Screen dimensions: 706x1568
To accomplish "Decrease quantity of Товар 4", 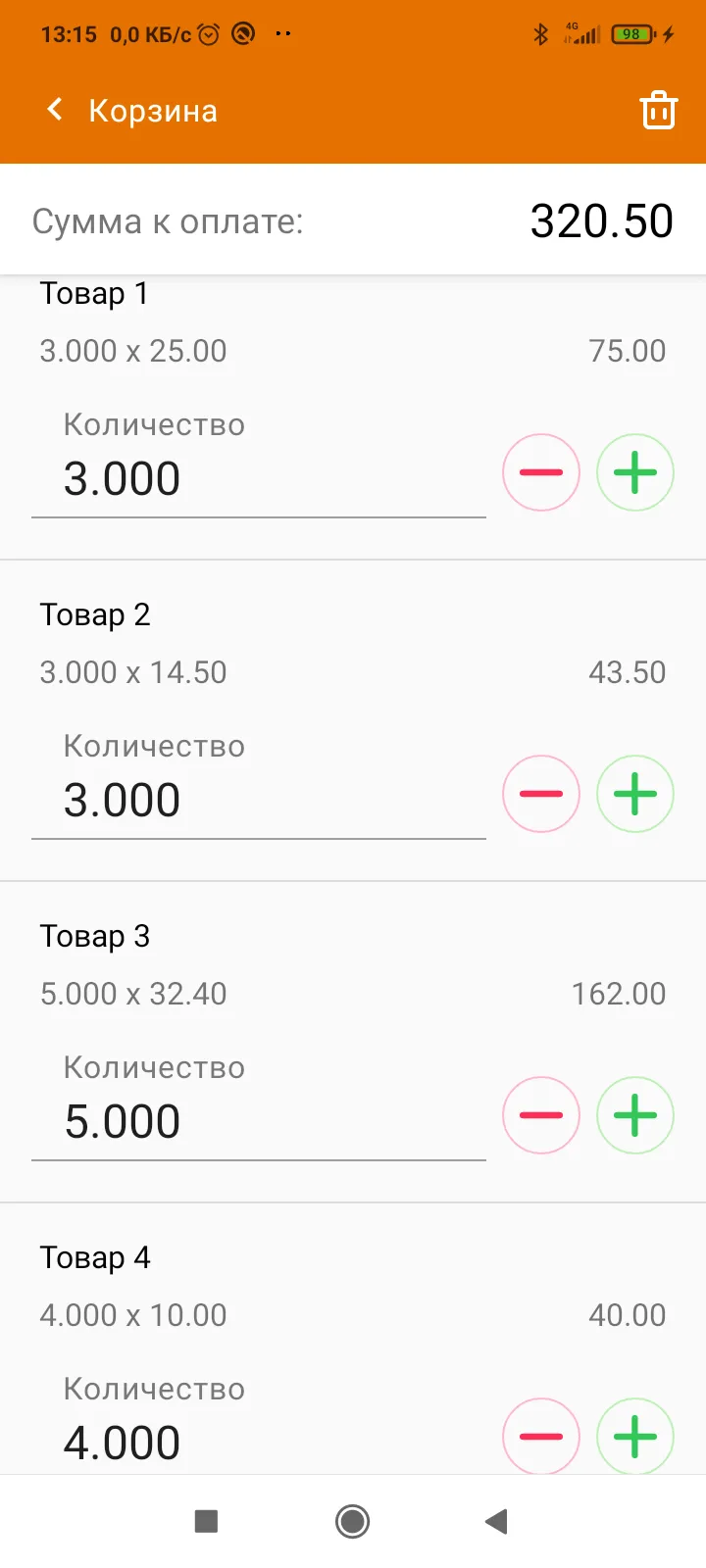I will 541,1436.
